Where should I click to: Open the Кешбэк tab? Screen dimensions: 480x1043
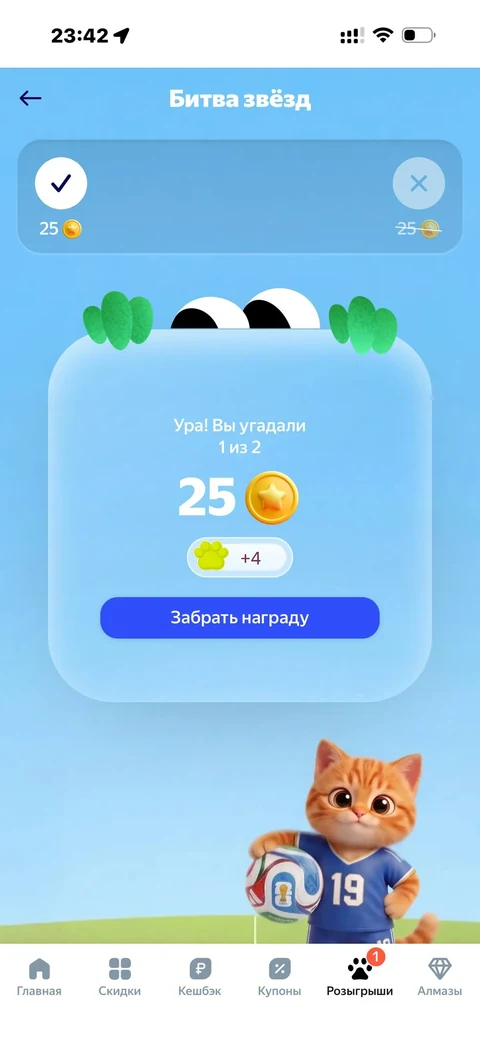[x=199, y=976]
